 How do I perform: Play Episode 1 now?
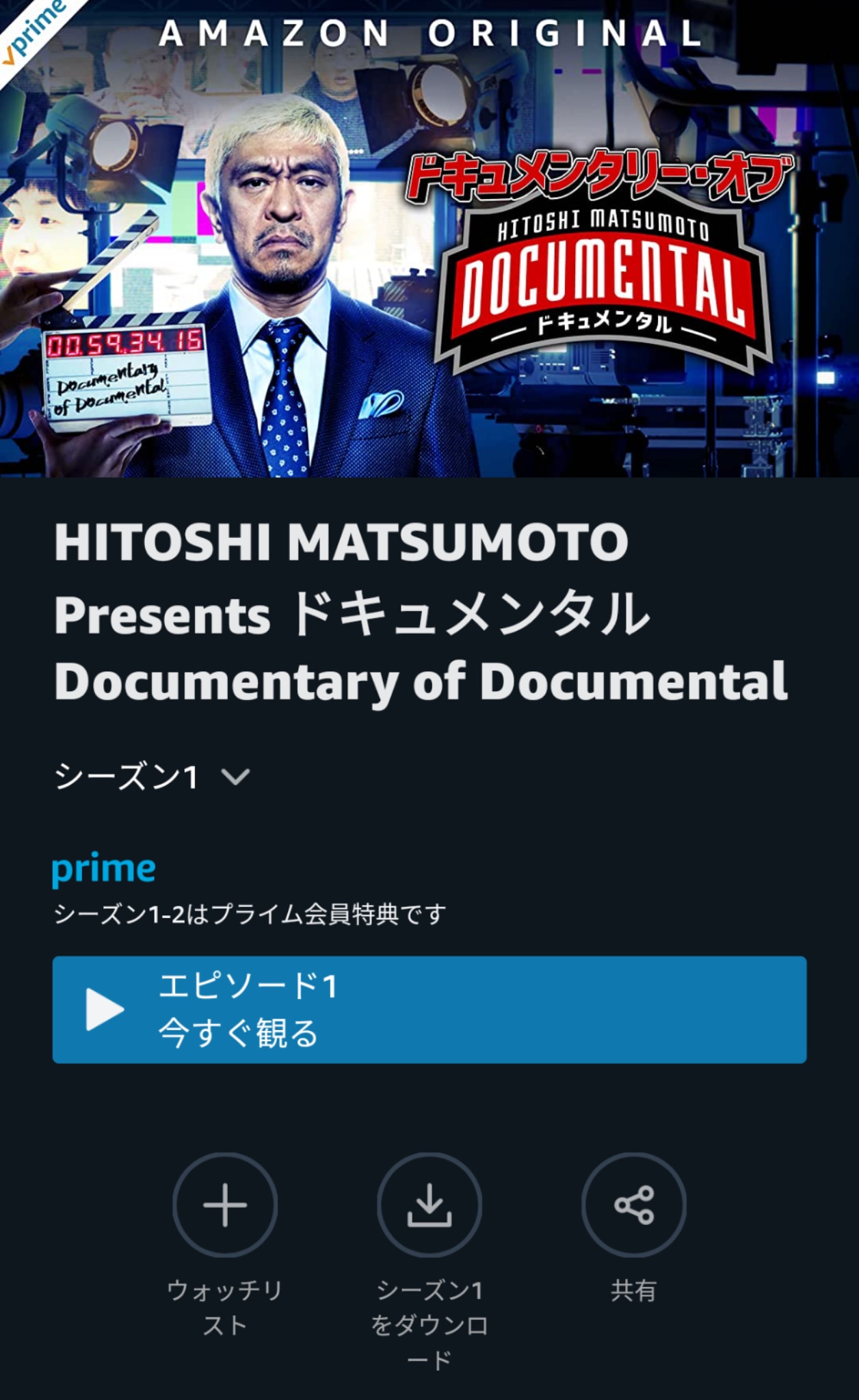(x=429, y=1009)
